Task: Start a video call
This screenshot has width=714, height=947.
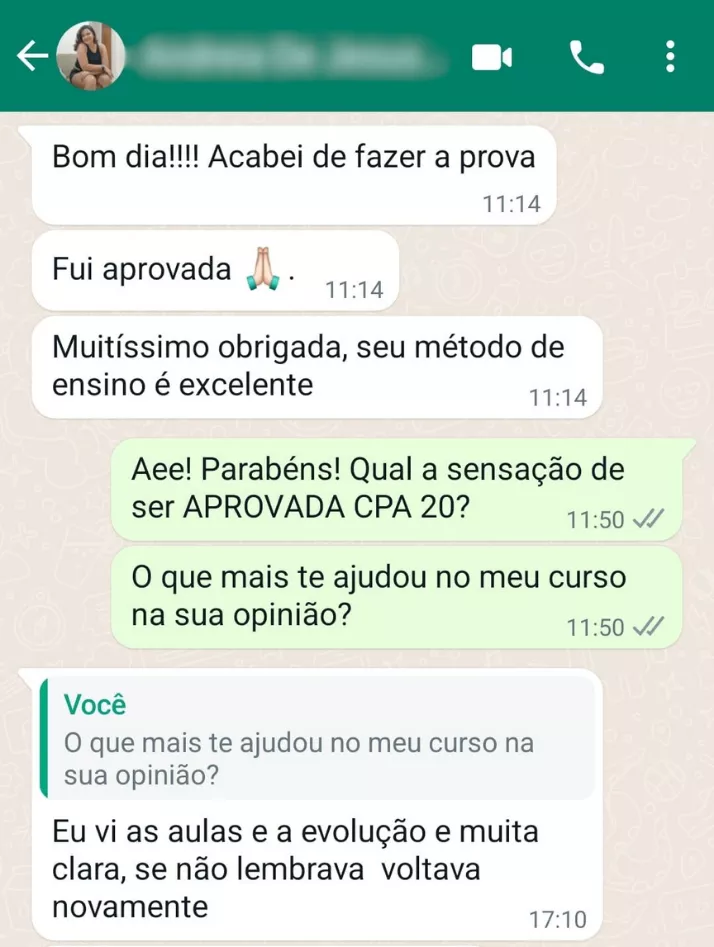Action: coord(491,58)
